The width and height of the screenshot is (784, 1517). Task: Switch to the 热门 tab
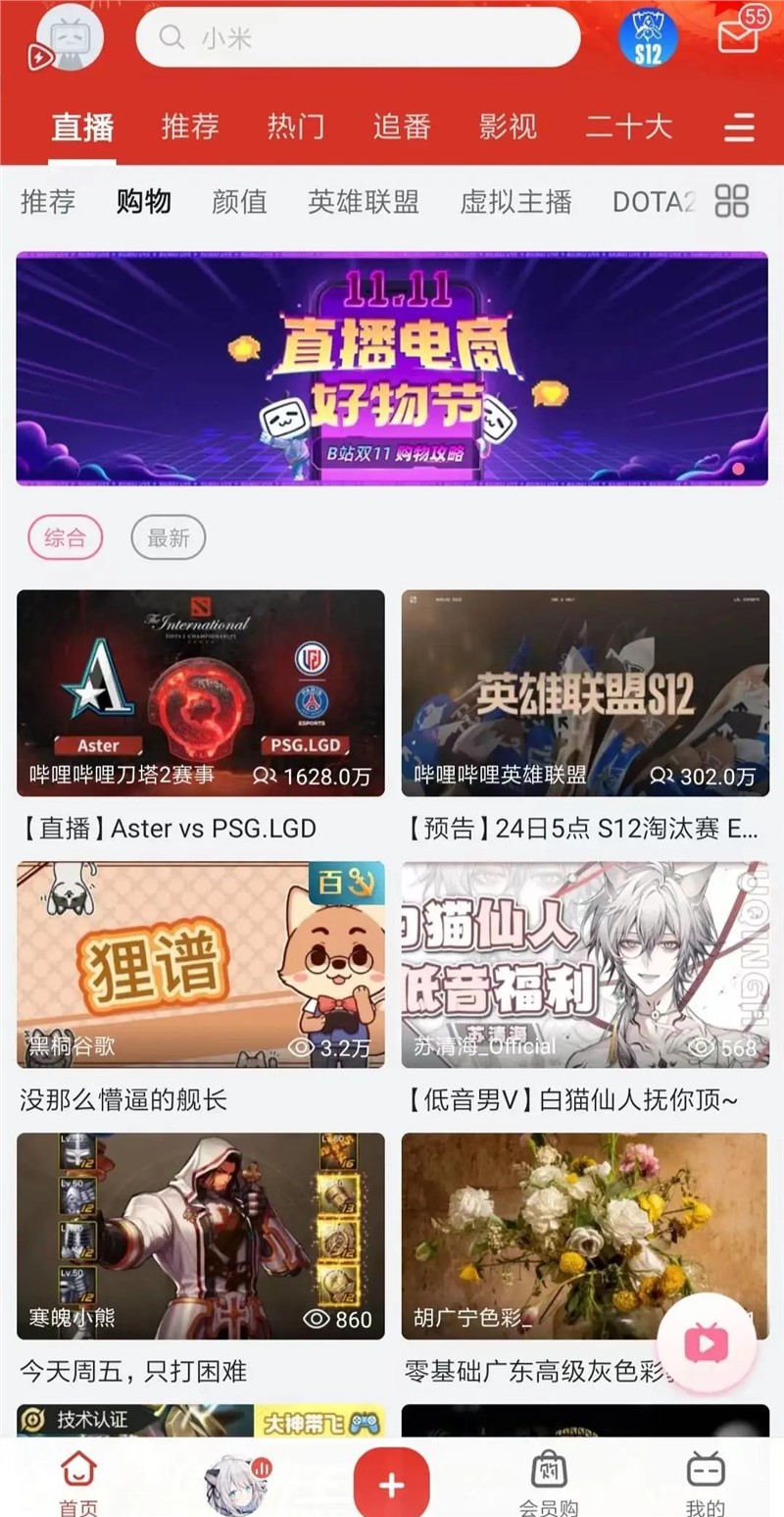pyautogui.click(x=295, y=127)
